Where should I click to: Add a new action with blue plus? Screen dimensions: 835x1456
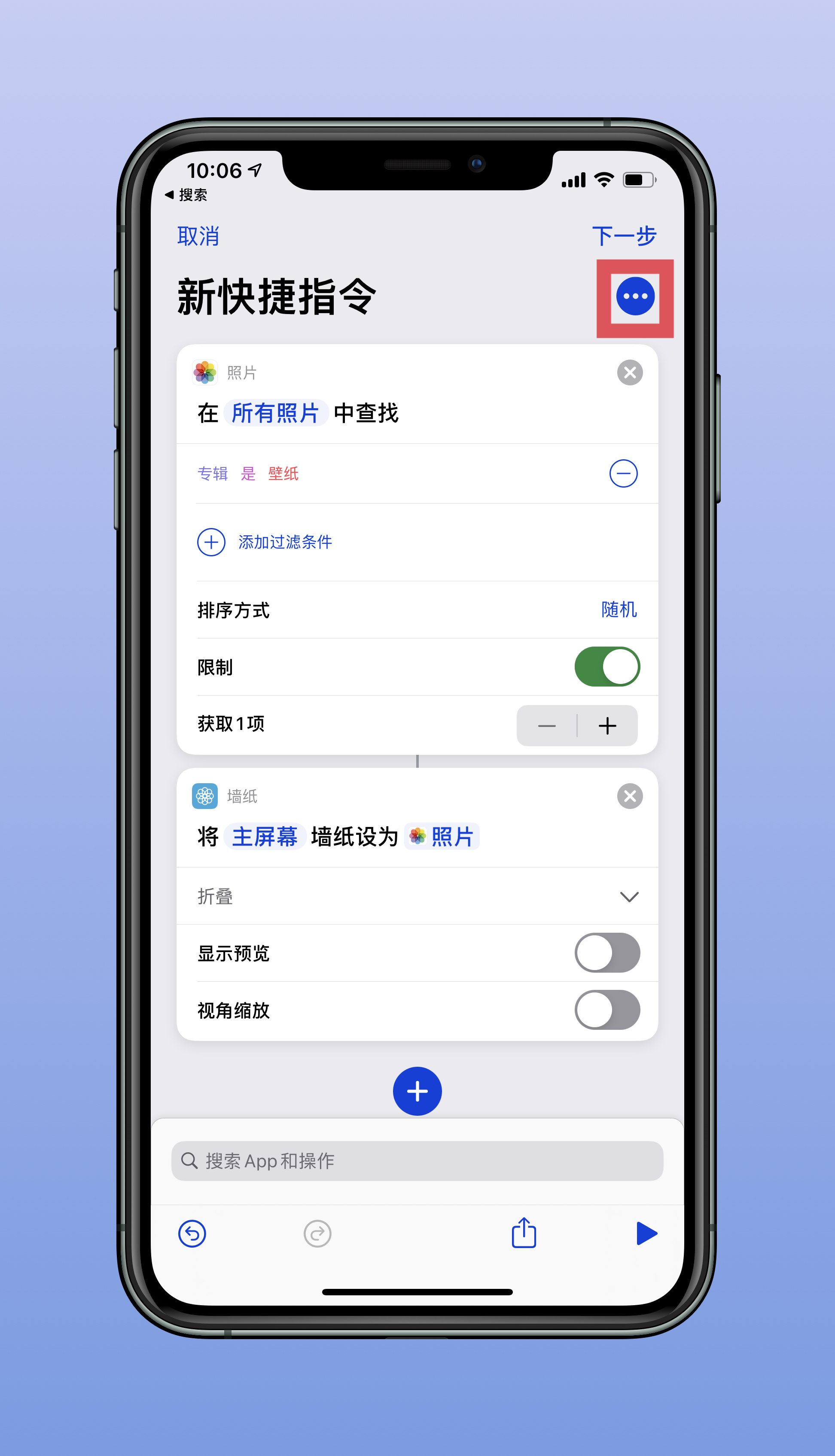click(417, 1091)
